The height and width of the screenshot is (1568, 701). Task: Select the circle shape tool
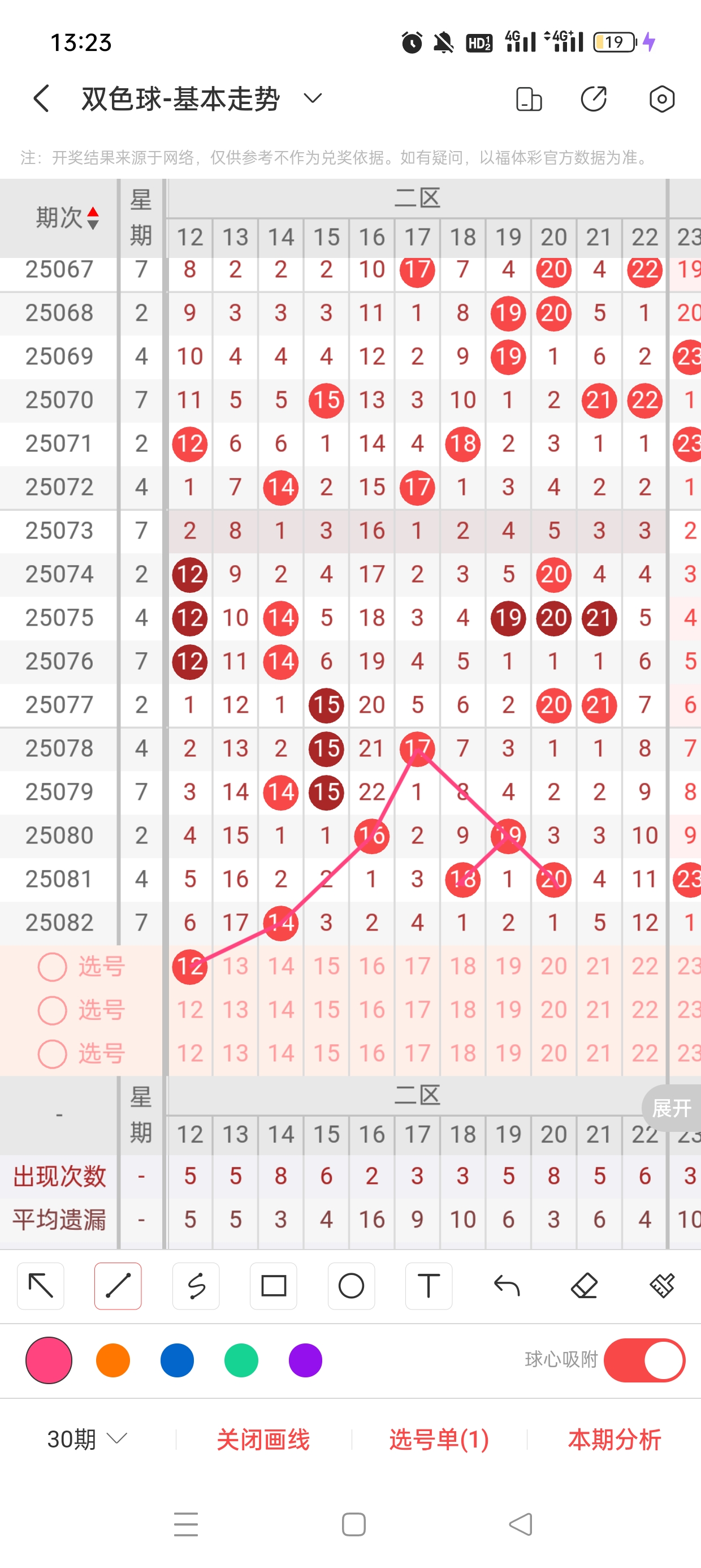(x=351, y=1286)
